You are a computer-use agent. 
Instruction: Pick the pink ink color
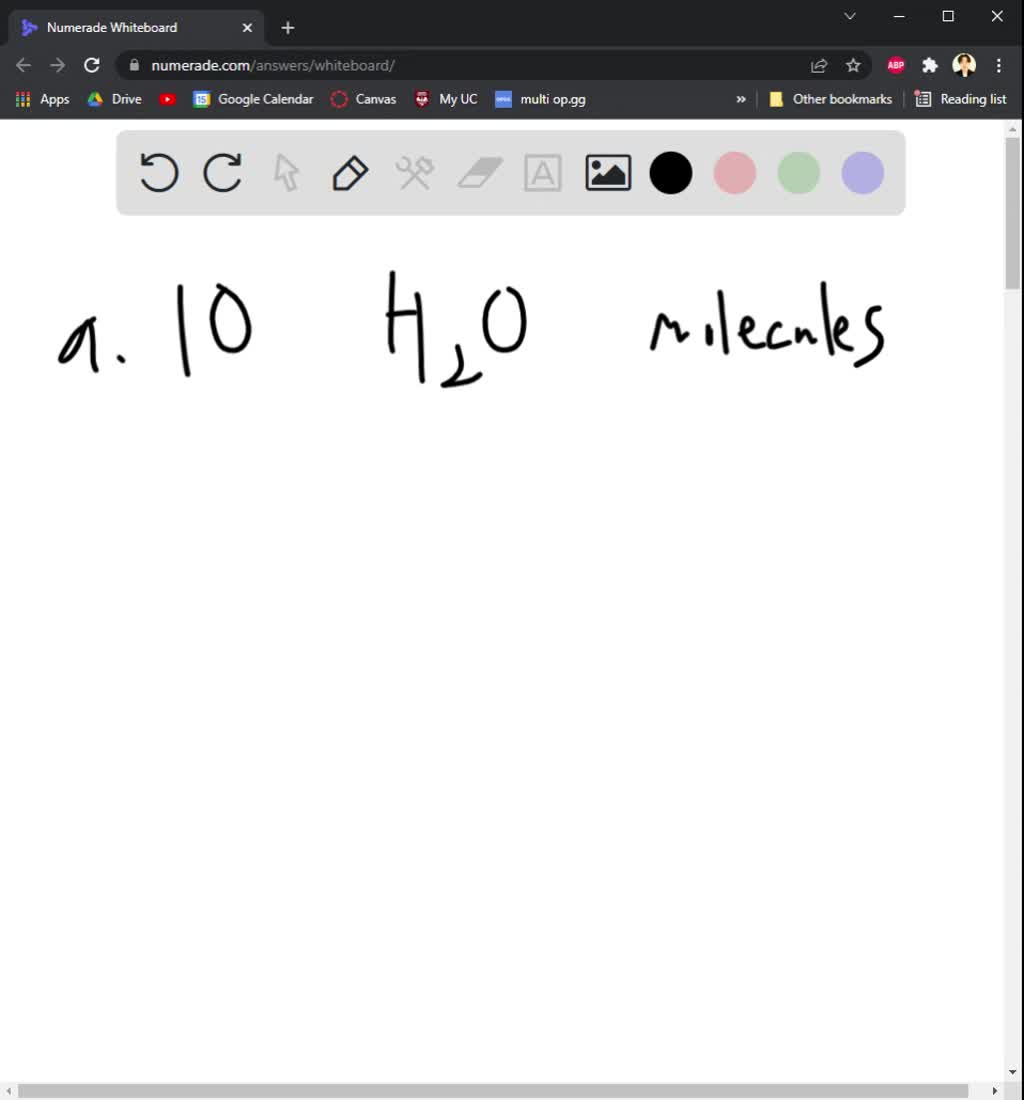(x=735, y=173)
